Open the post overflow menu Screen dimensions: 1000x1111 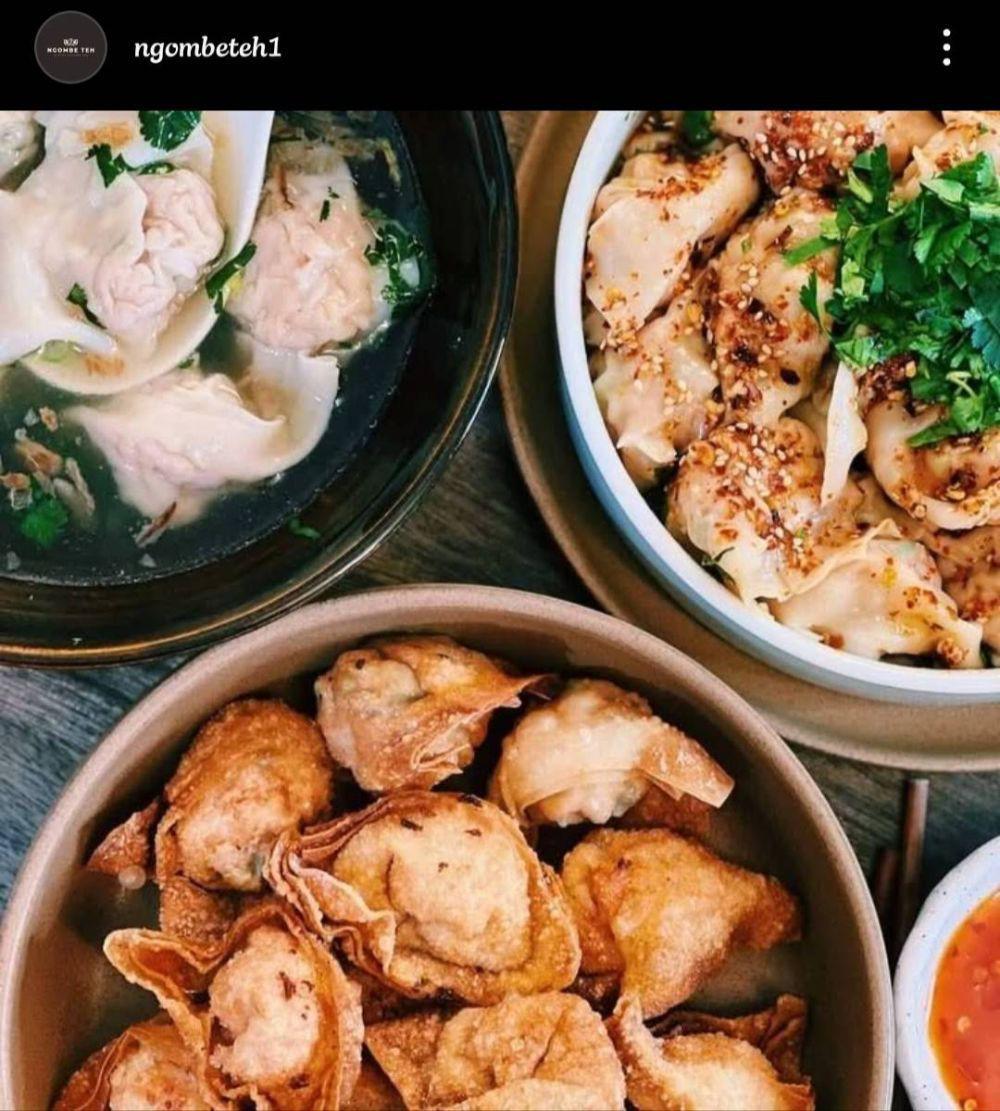point(945,47)
